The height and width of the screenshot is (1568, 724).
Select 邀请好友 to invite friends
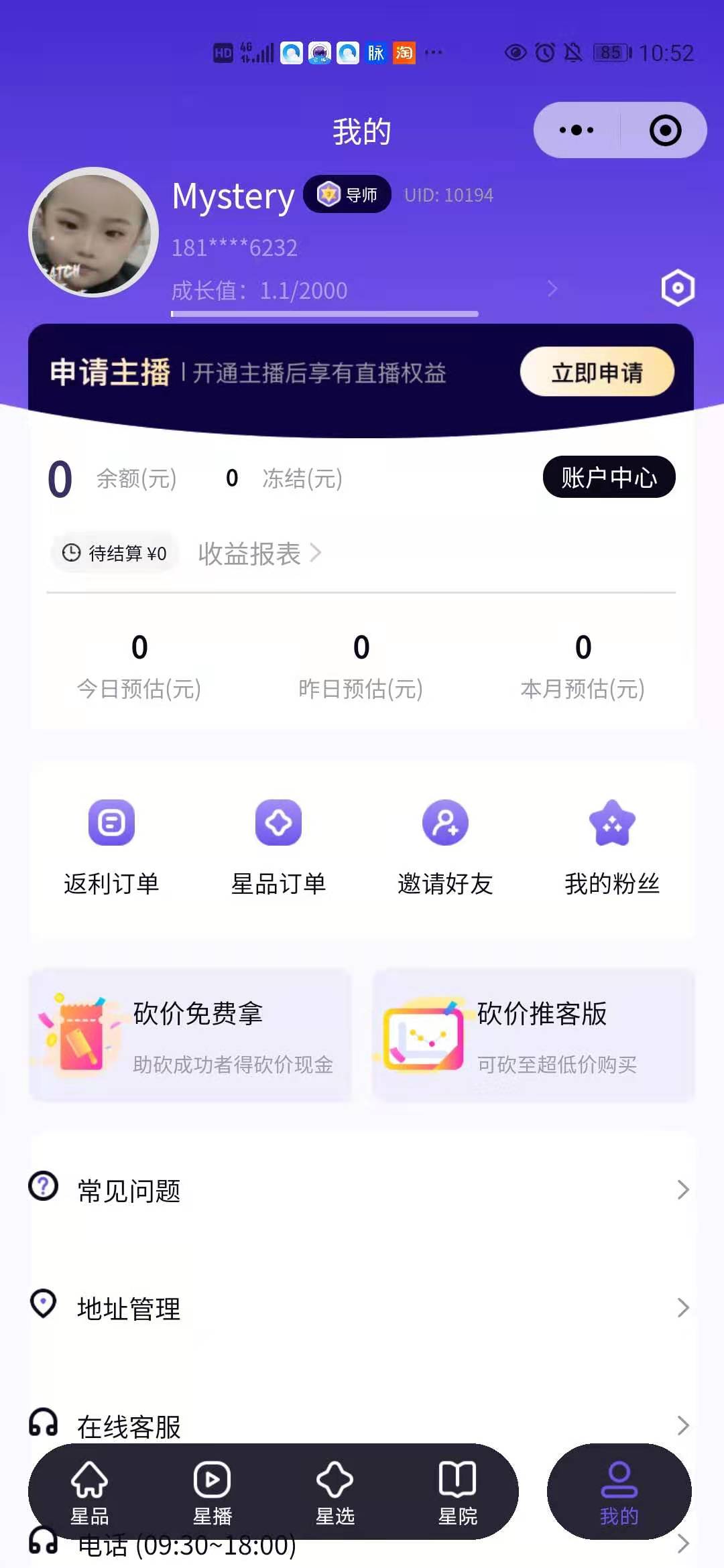(445, 846)
